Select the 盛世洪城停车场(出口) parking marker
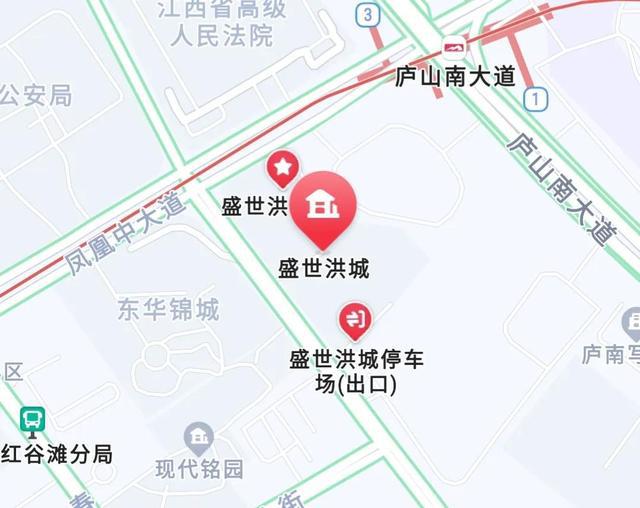Viewport: 640px width, 508px height. coord(355,321)
